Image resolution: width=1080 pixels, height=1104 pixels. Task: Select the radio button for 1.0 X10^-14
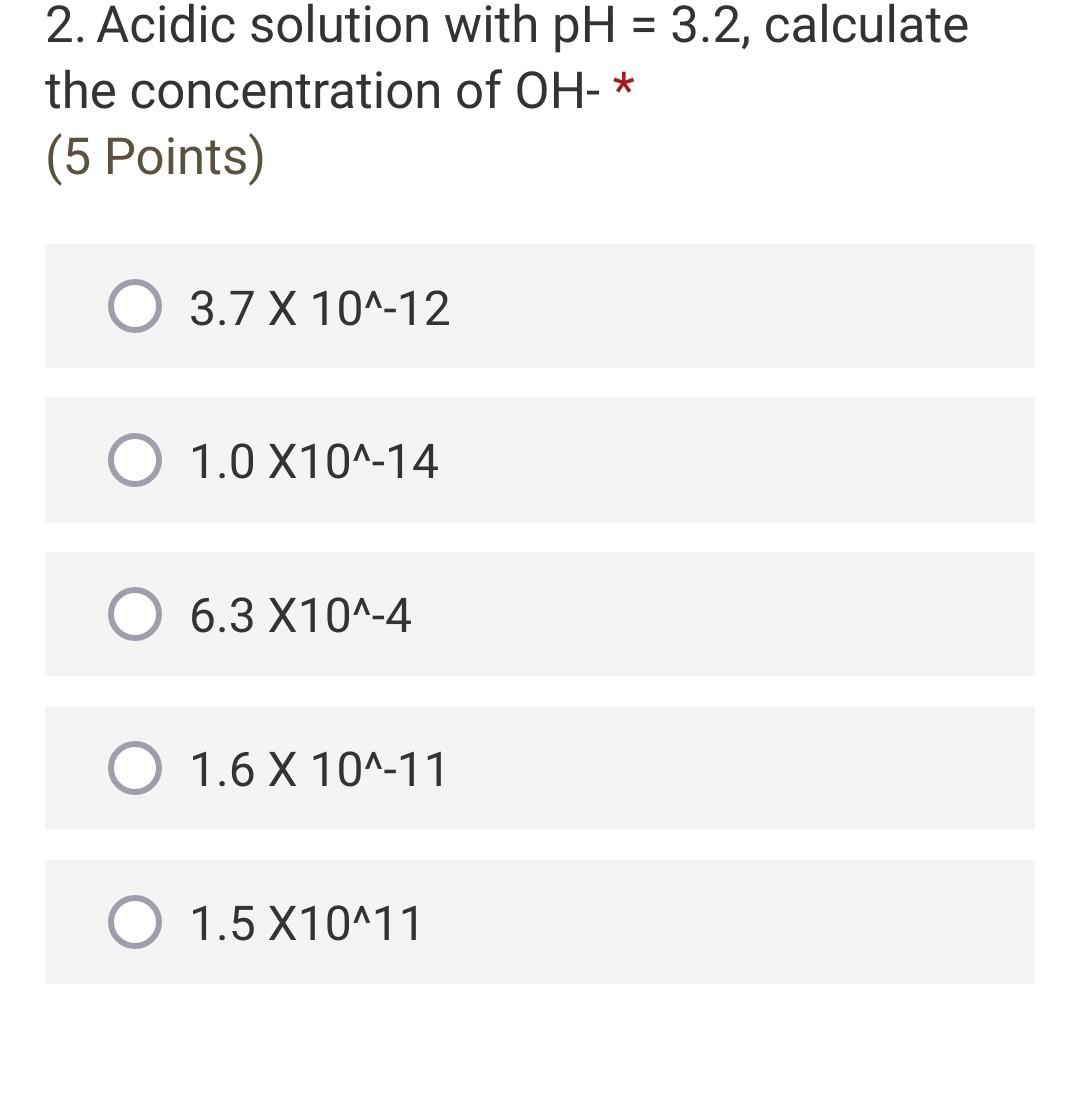pyautogui.click(x=135, y=460)
